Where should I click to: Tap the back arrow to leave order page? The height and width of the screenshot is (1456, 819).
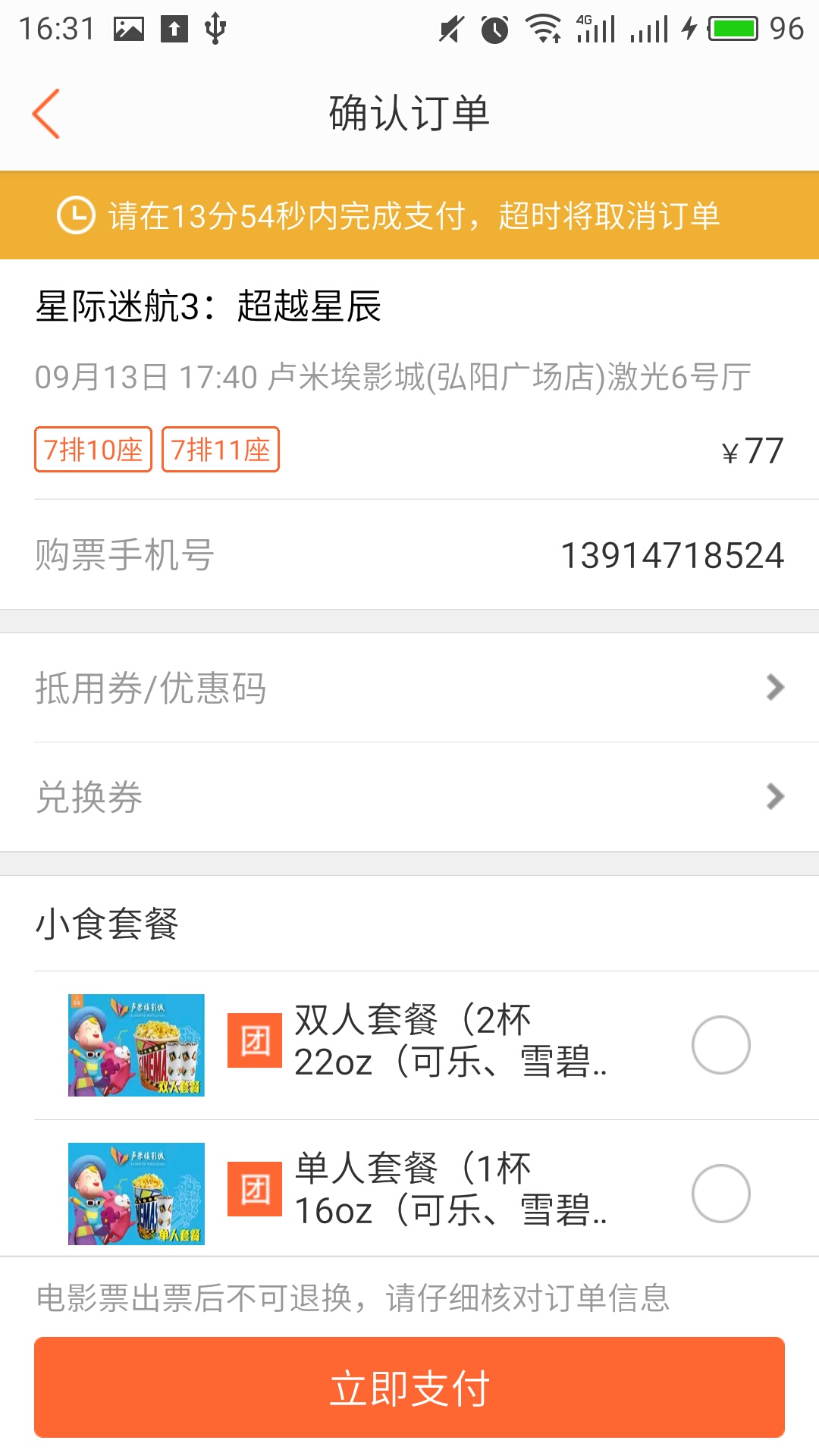[45, 114]
